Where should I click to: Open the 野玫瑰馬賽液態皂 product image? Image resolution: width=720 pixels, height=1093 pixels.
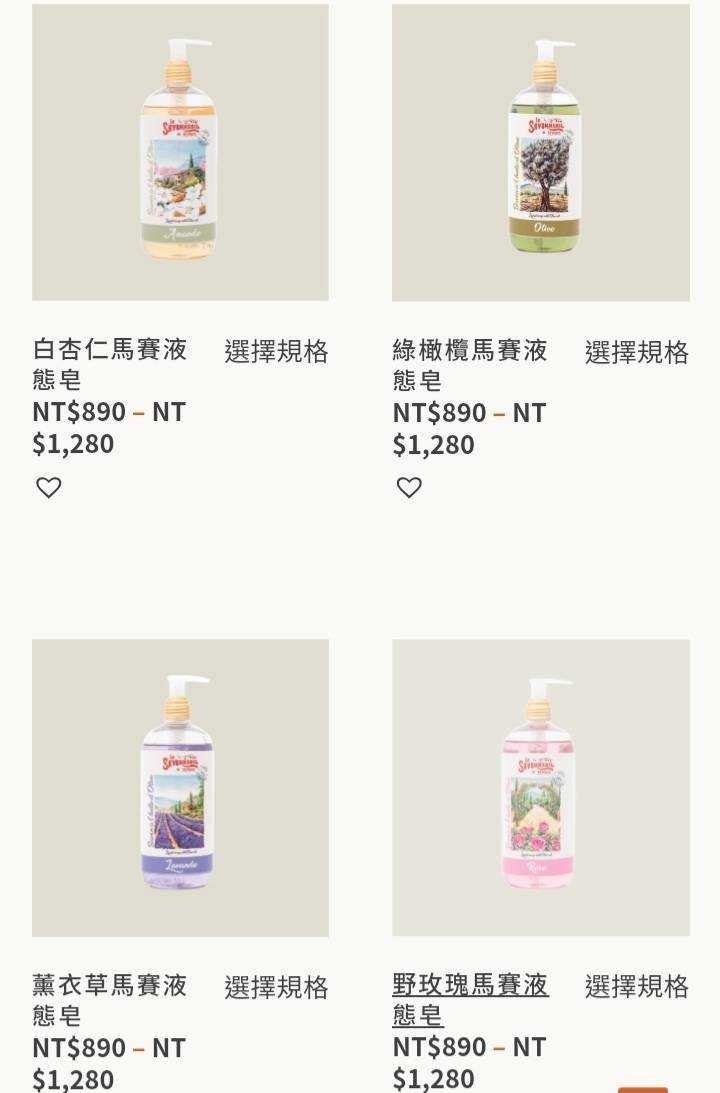pyautogui.click(x=541, y=787)
